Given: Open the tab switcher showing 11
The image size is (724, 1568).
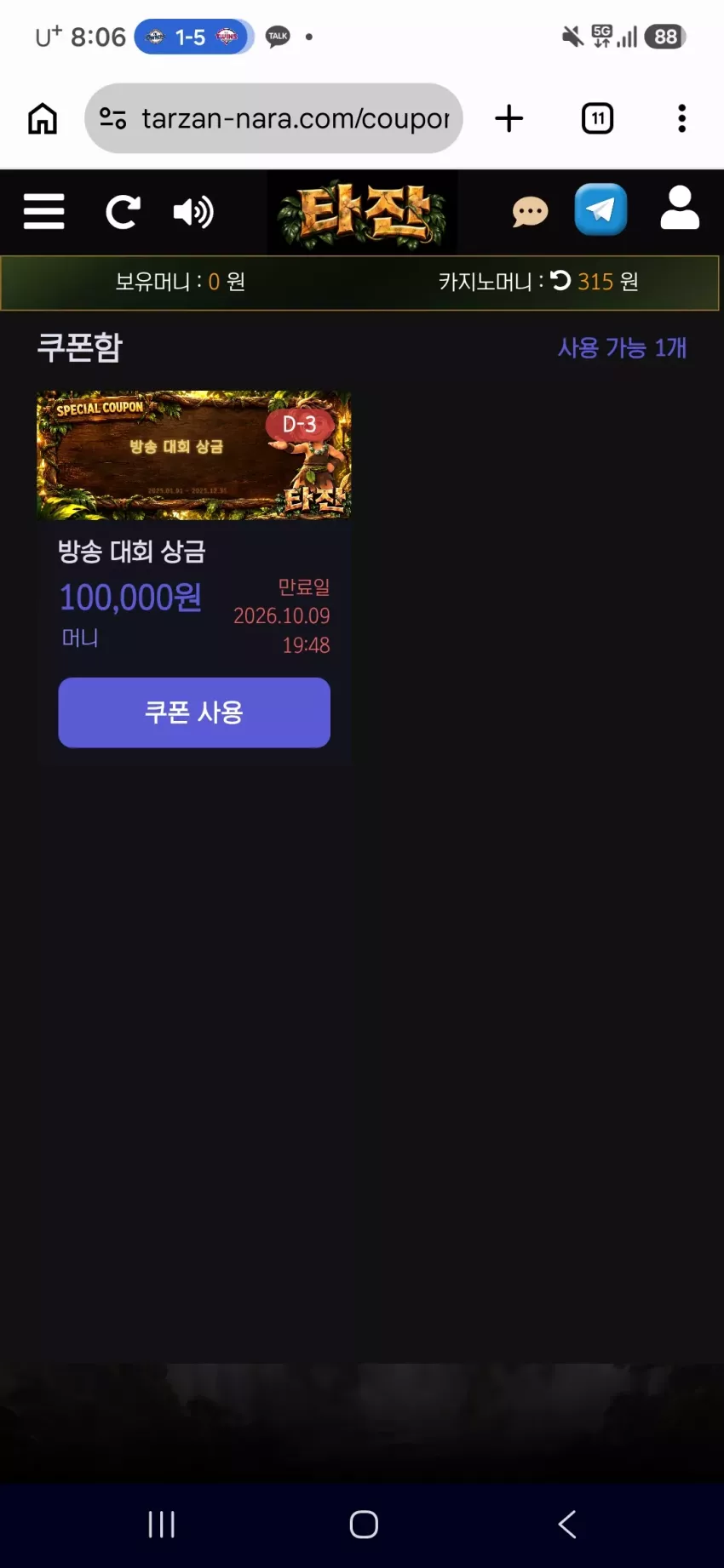Looking at the screenshot, I should tap(597, 118).
